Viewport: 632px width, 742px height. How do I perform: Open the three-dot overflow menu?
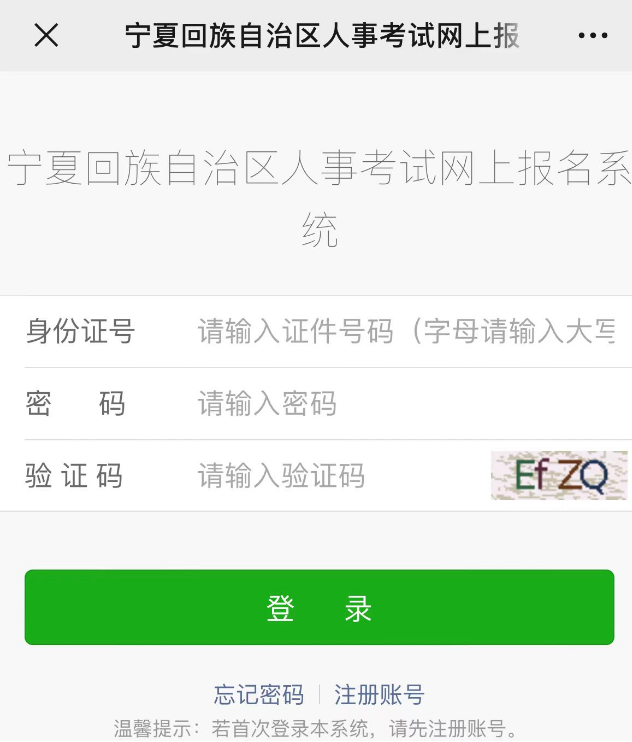[x=593, y=36]
